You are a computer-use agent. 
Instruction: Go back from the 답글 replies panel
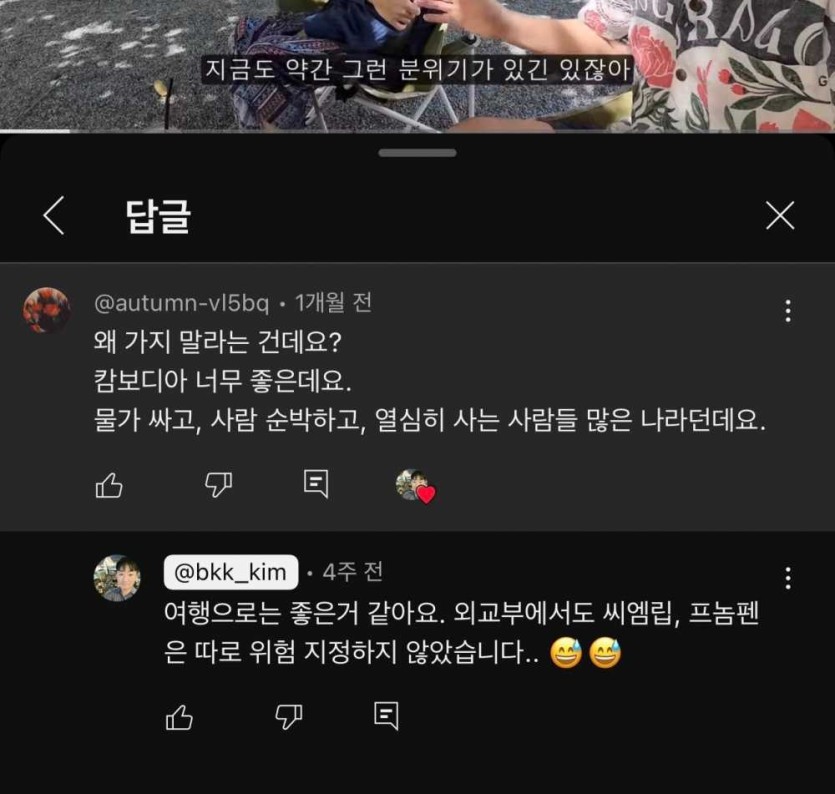(54, 216)
